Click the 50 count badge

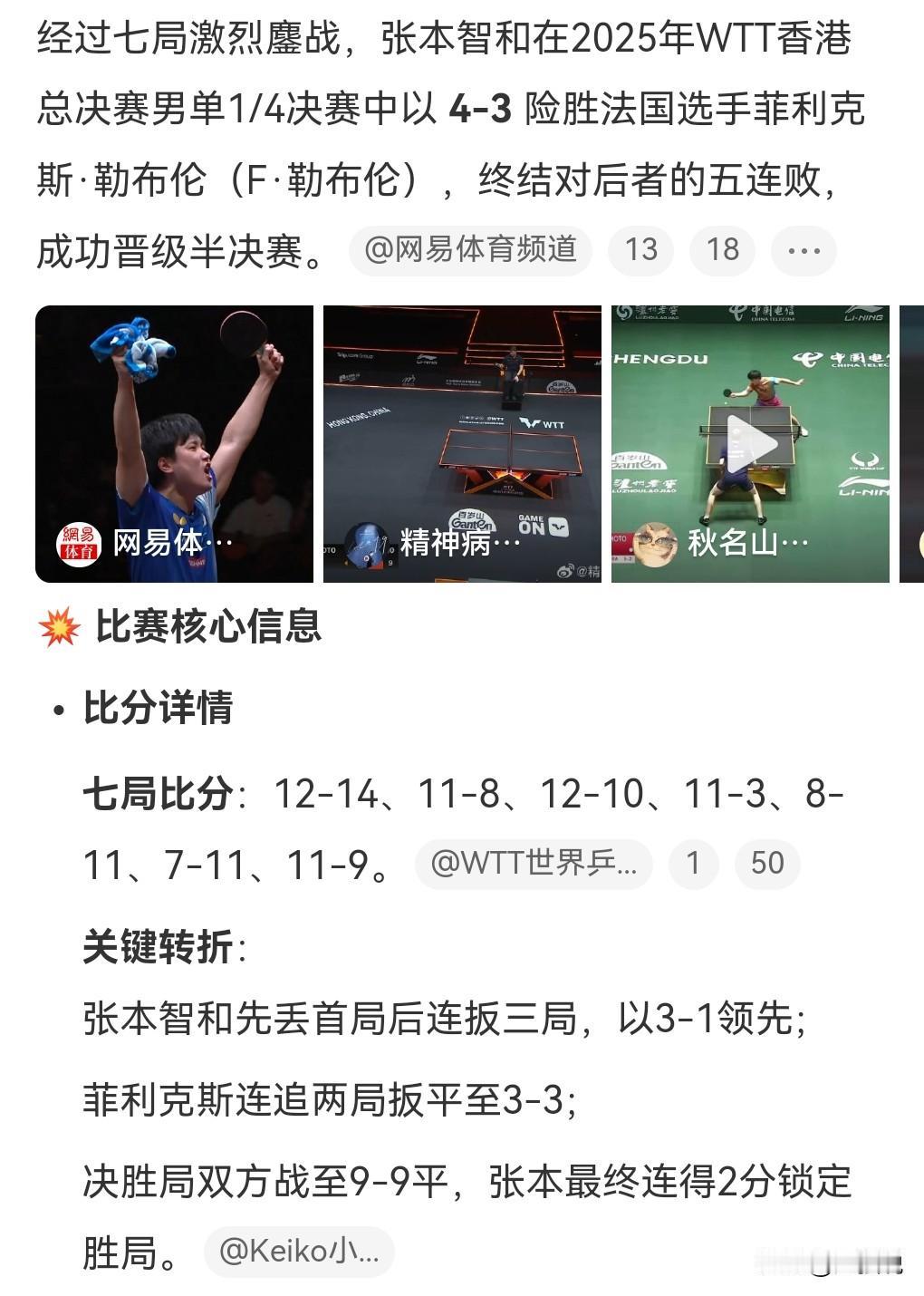click(768, 864)
